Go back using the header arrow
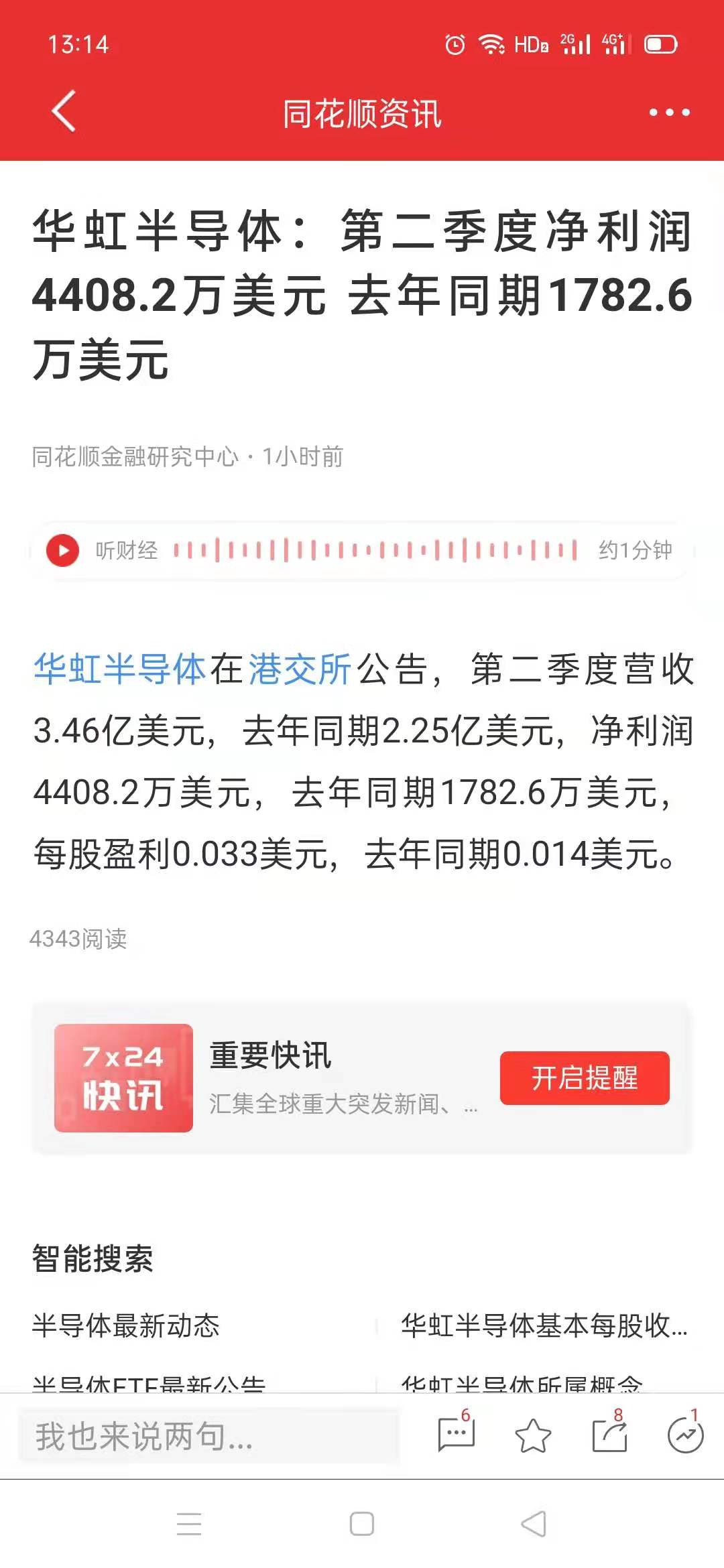724x1568 pixels. (64, 111)
